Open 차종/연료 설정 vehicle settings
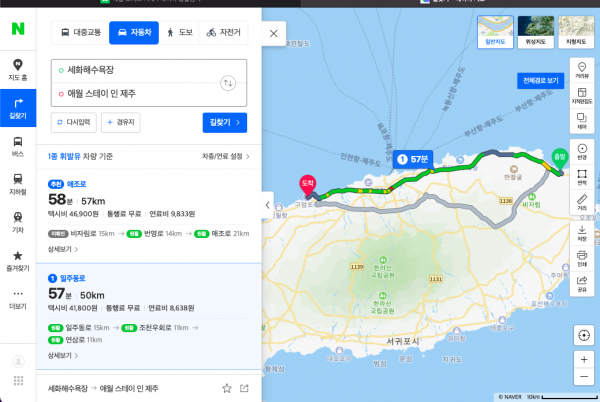 click(x=226, y=156)
